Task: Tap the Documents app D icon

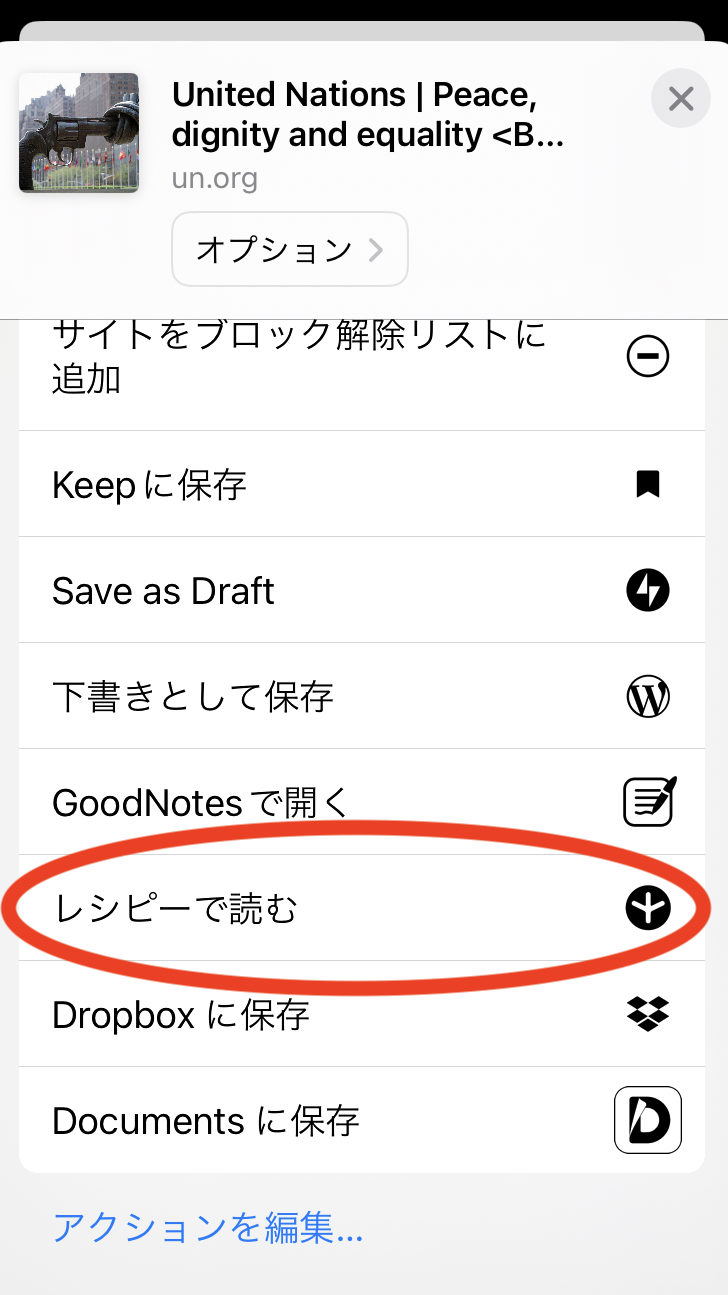Action: (x=648, y=1120)
